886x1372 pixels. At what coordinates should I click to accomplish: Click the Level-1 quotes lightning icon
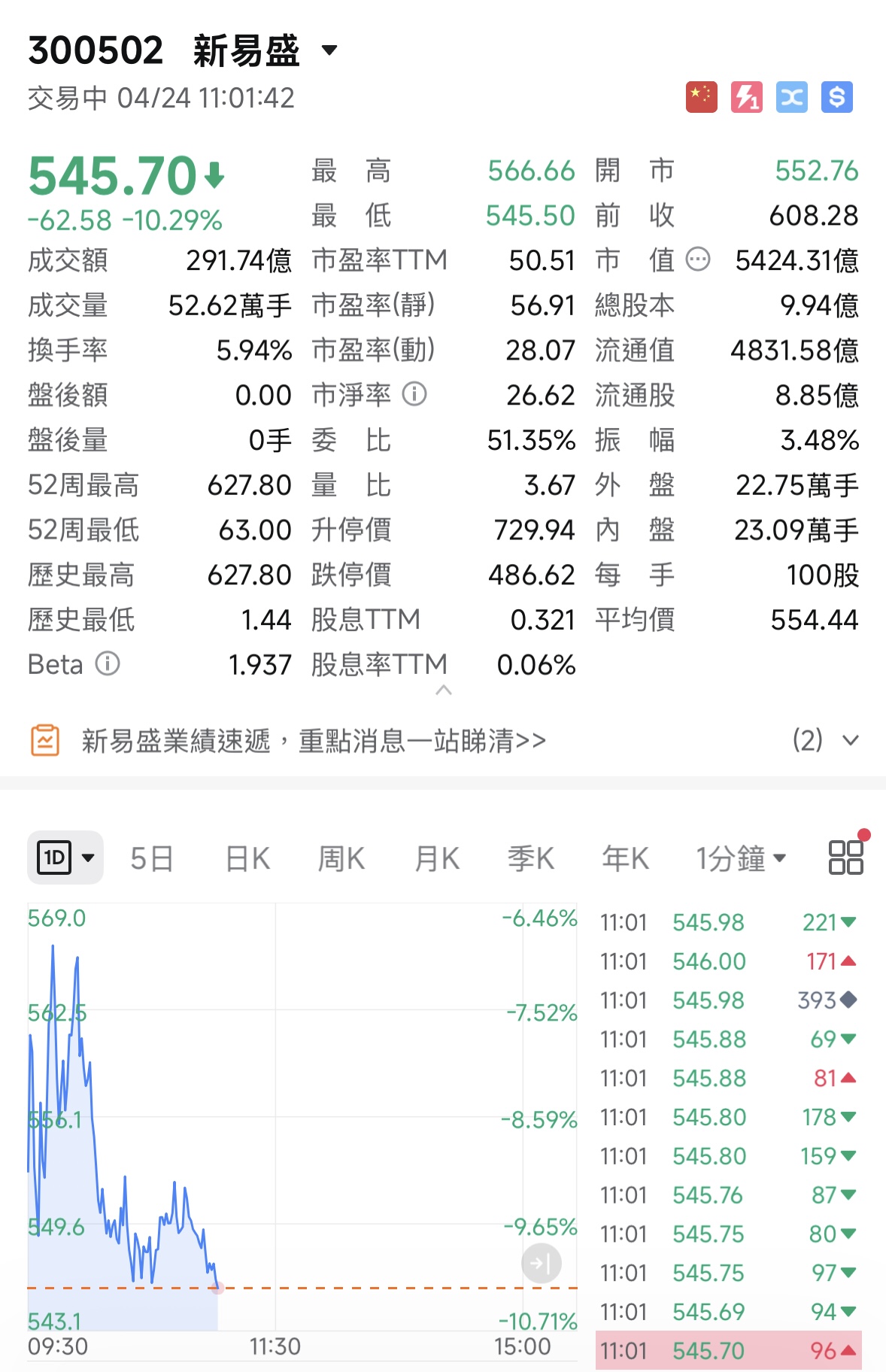(x=745, y=96)
